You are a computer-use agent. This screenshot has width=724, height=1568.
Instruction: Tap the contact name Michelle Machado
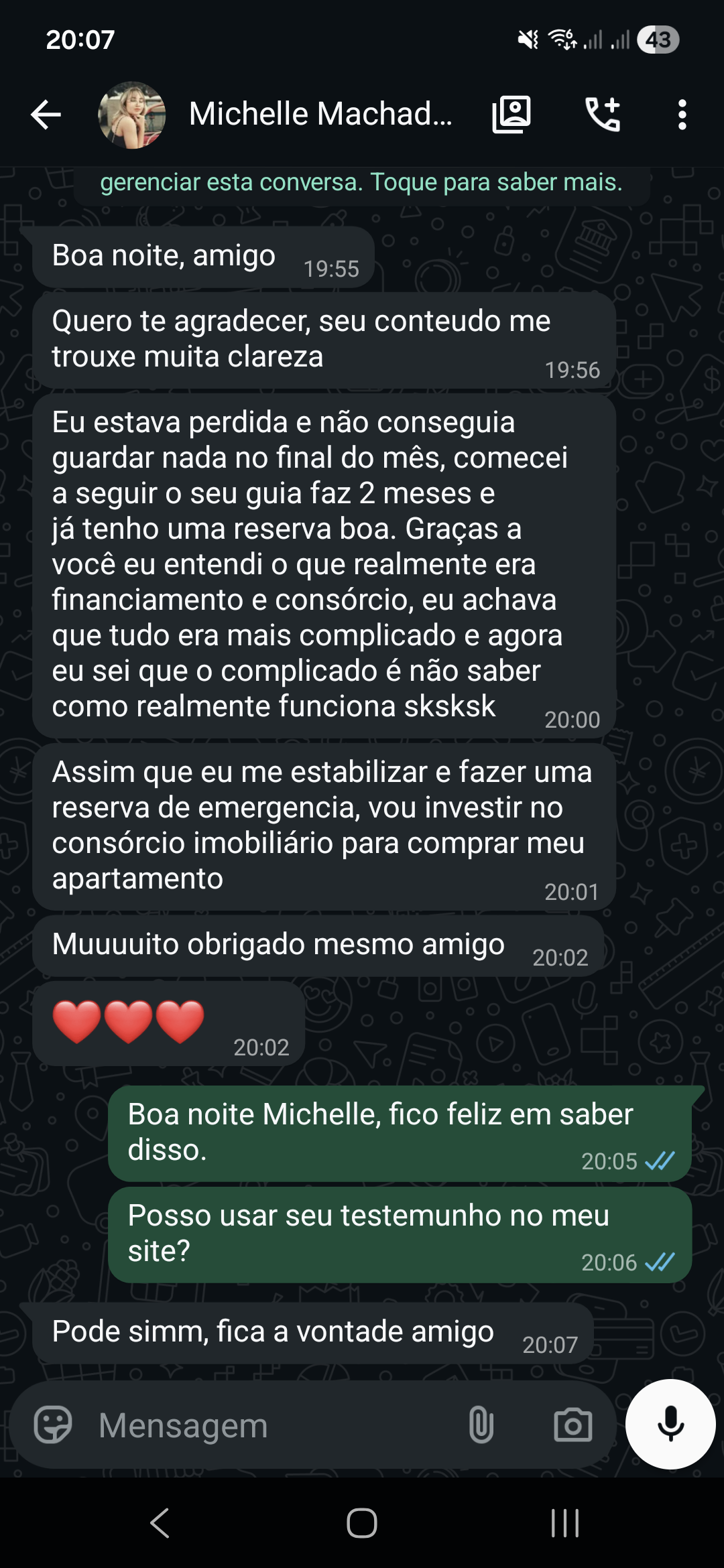pyautogui.click(x=319, y=114)
